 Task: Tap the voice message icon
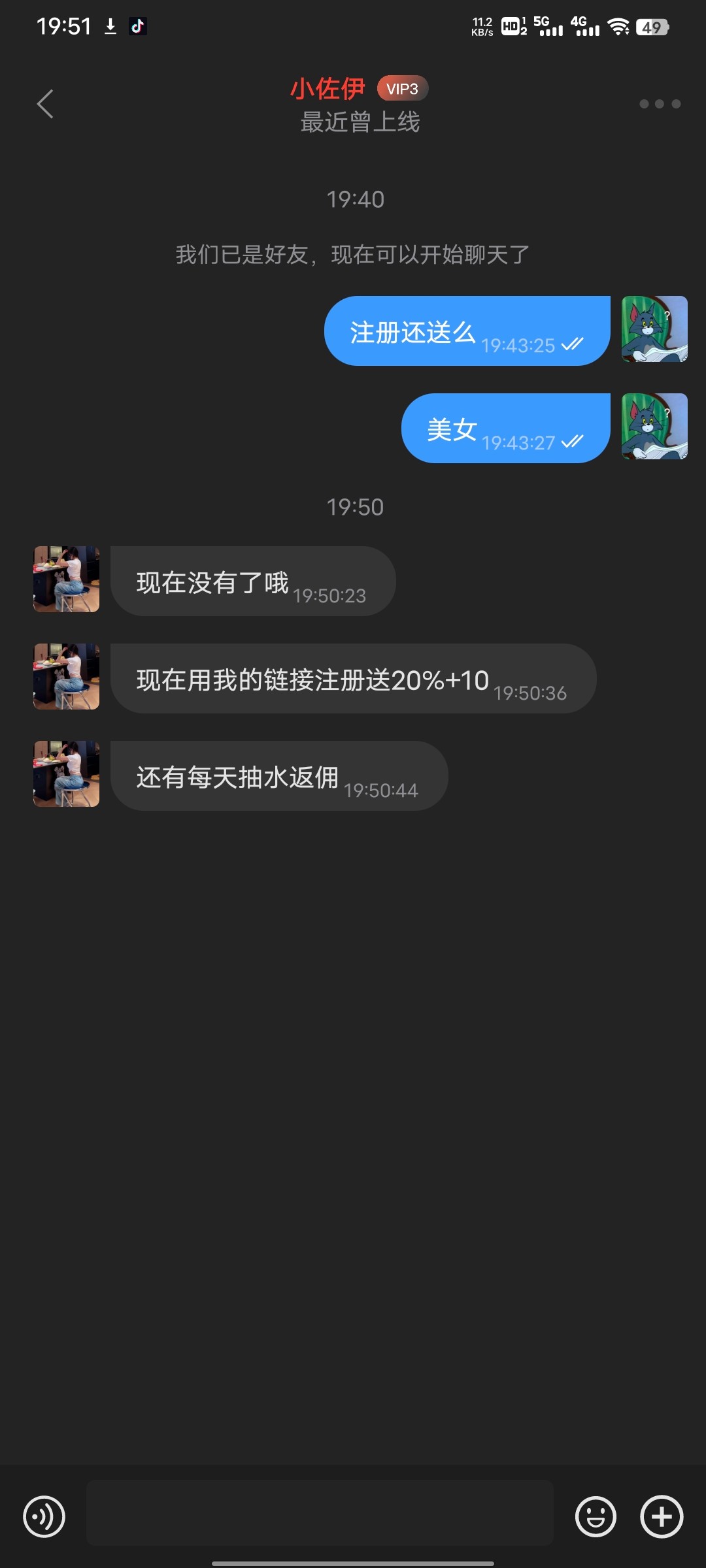[44, 1516]
